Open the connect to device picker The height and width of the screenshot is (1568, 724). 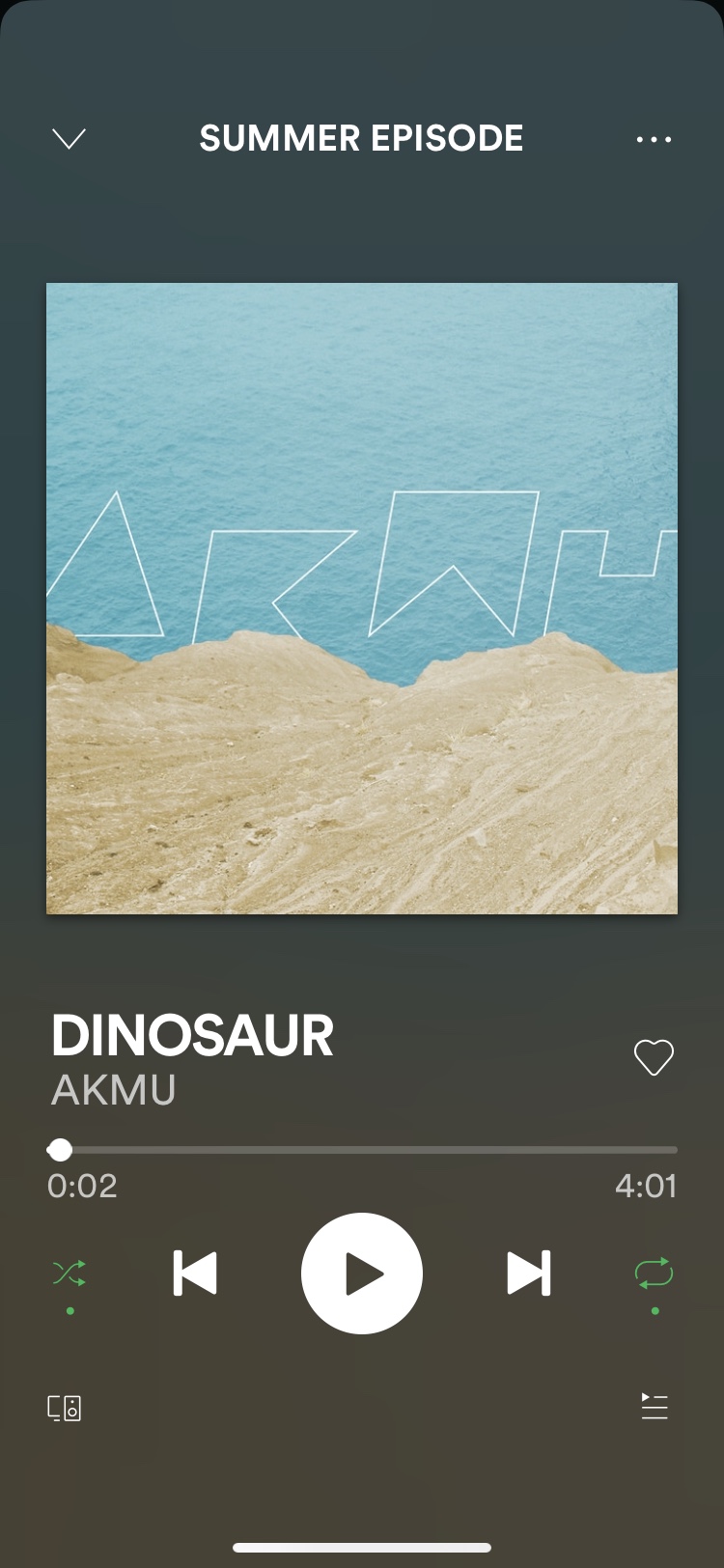click(65, 1408)
